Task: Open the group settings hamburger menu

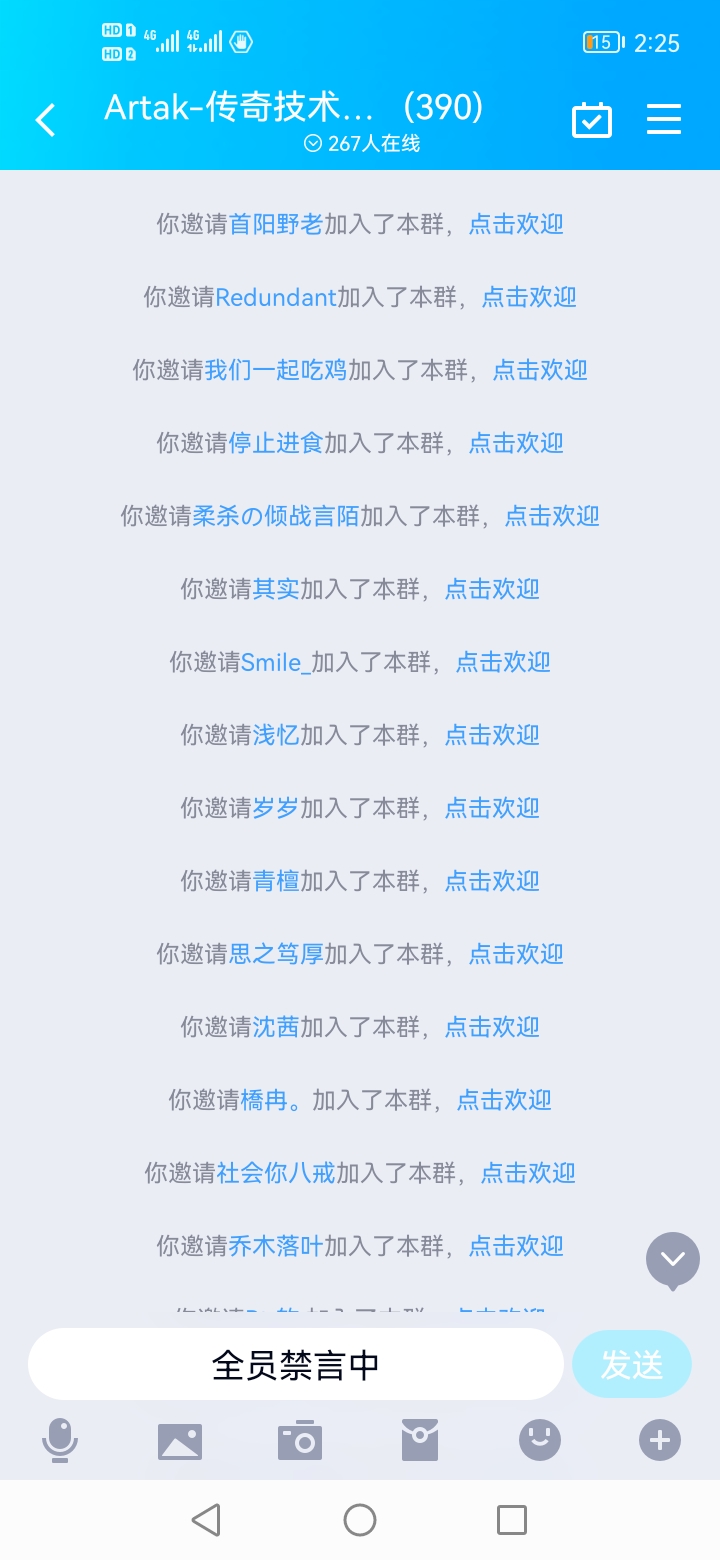Action: [x=664, y=119]
